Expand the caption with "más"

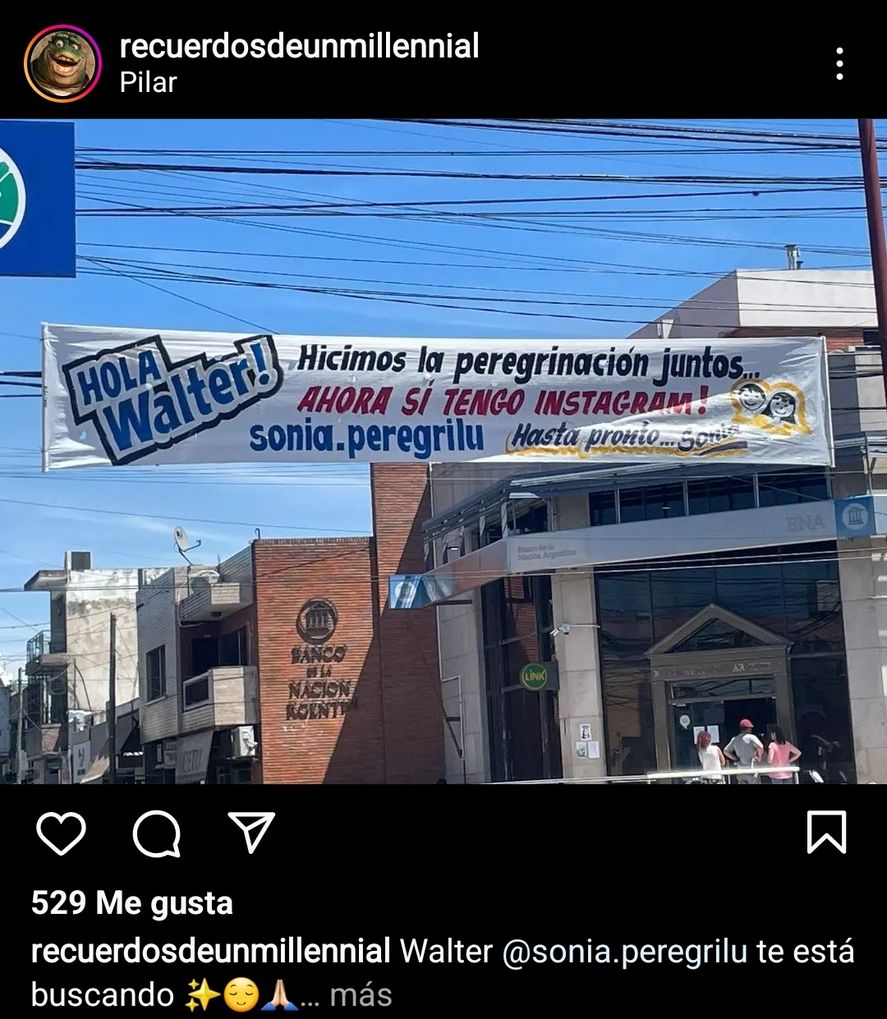coord(361,995)
